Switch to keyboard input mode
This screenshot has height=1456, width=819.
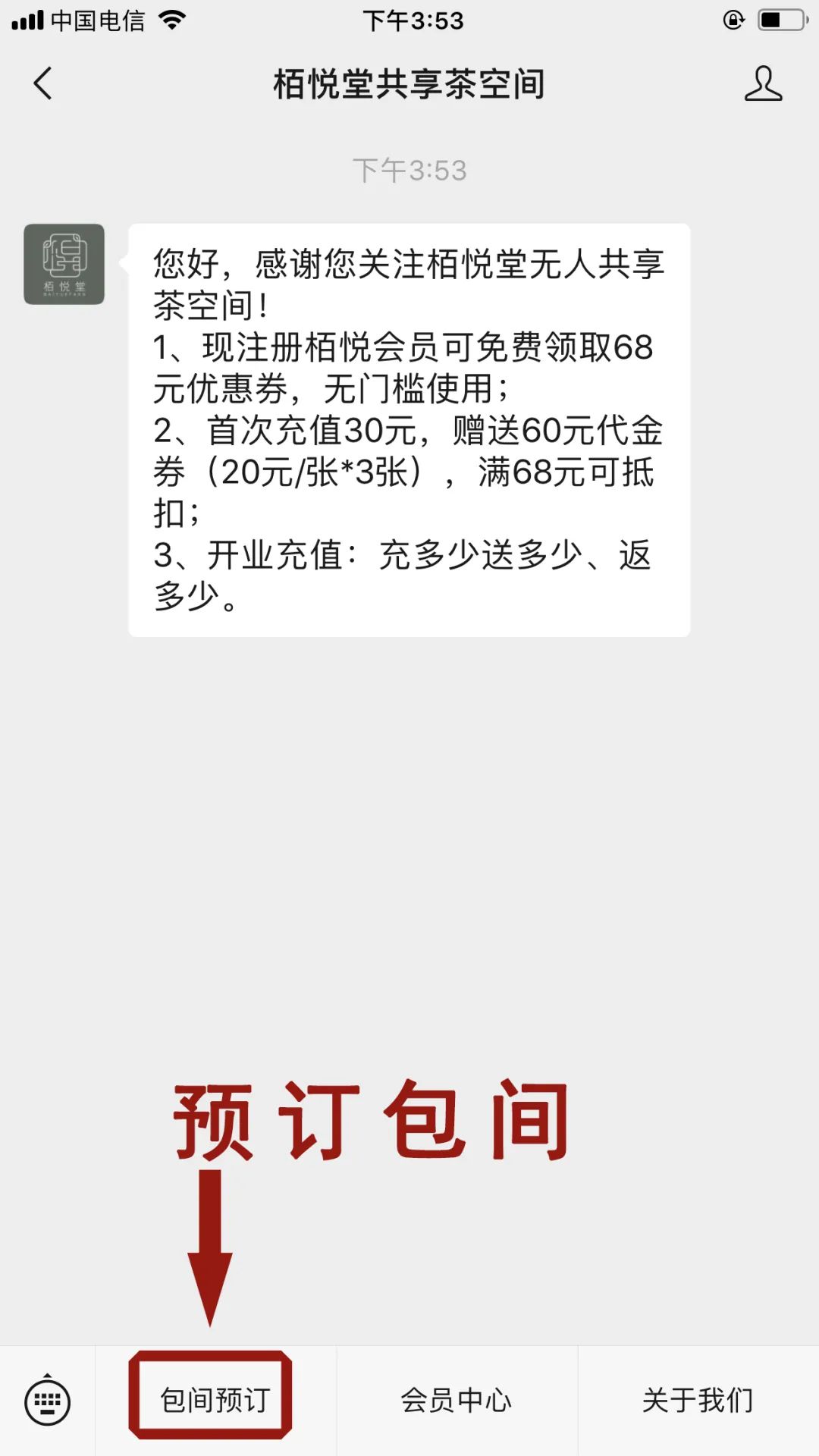click(47, 1401)
